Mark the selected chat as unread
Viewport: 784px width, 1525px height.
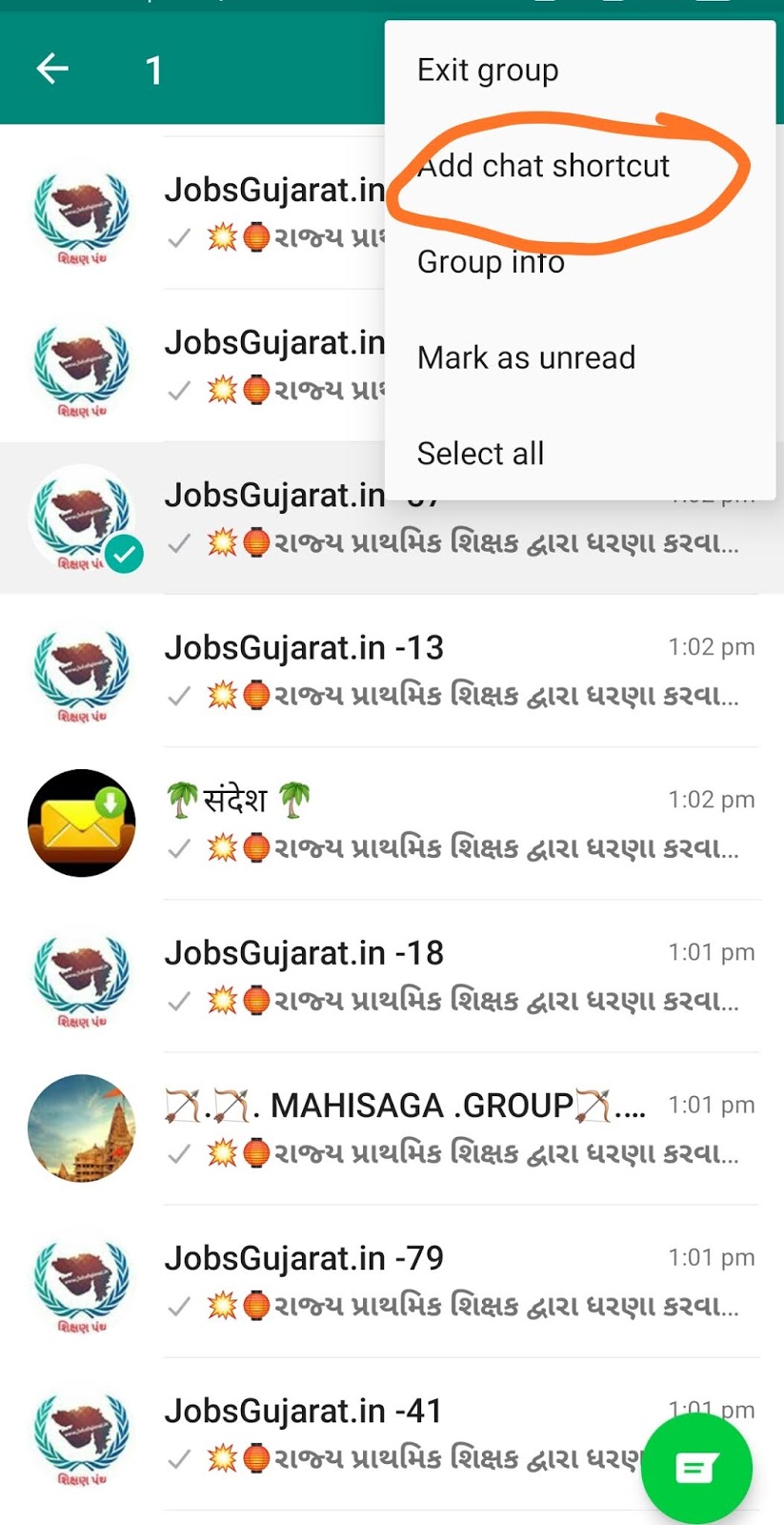tap(526, 358)
